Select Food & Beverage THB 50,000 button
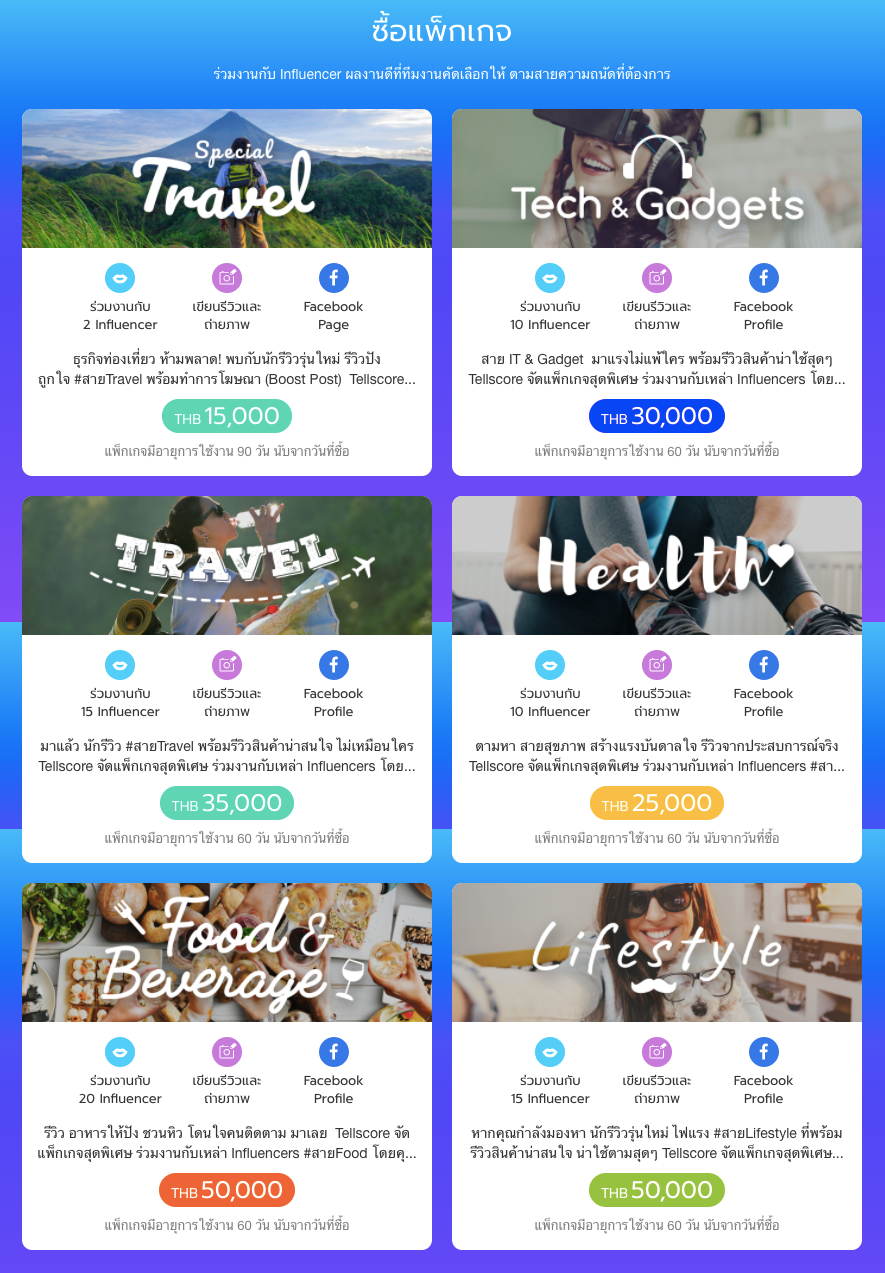The width and height of the screenshot is (885, 1273). 227,1191
